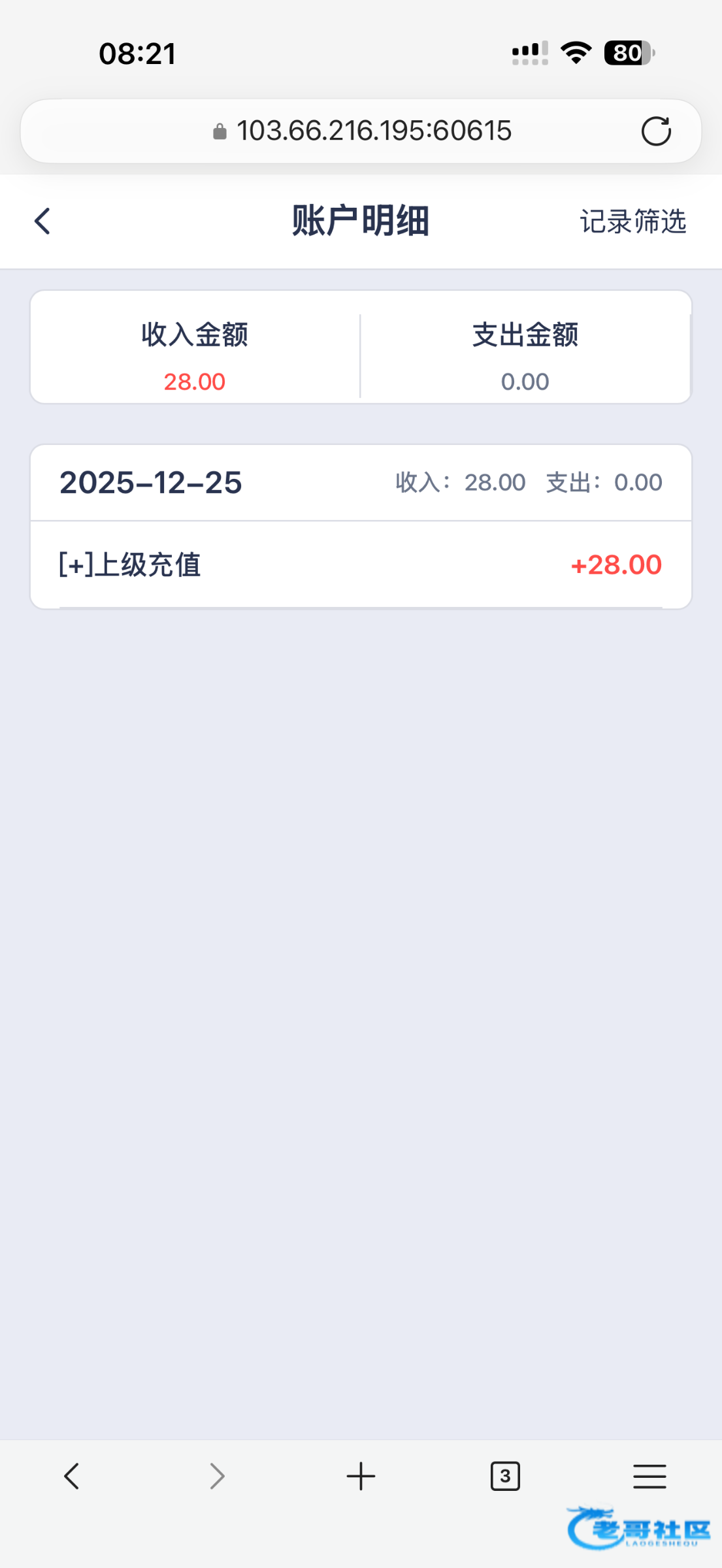Reload the page in address bar
This screenshot has height=1568, width=722.
pyautogui.click(x=656, y=131)
